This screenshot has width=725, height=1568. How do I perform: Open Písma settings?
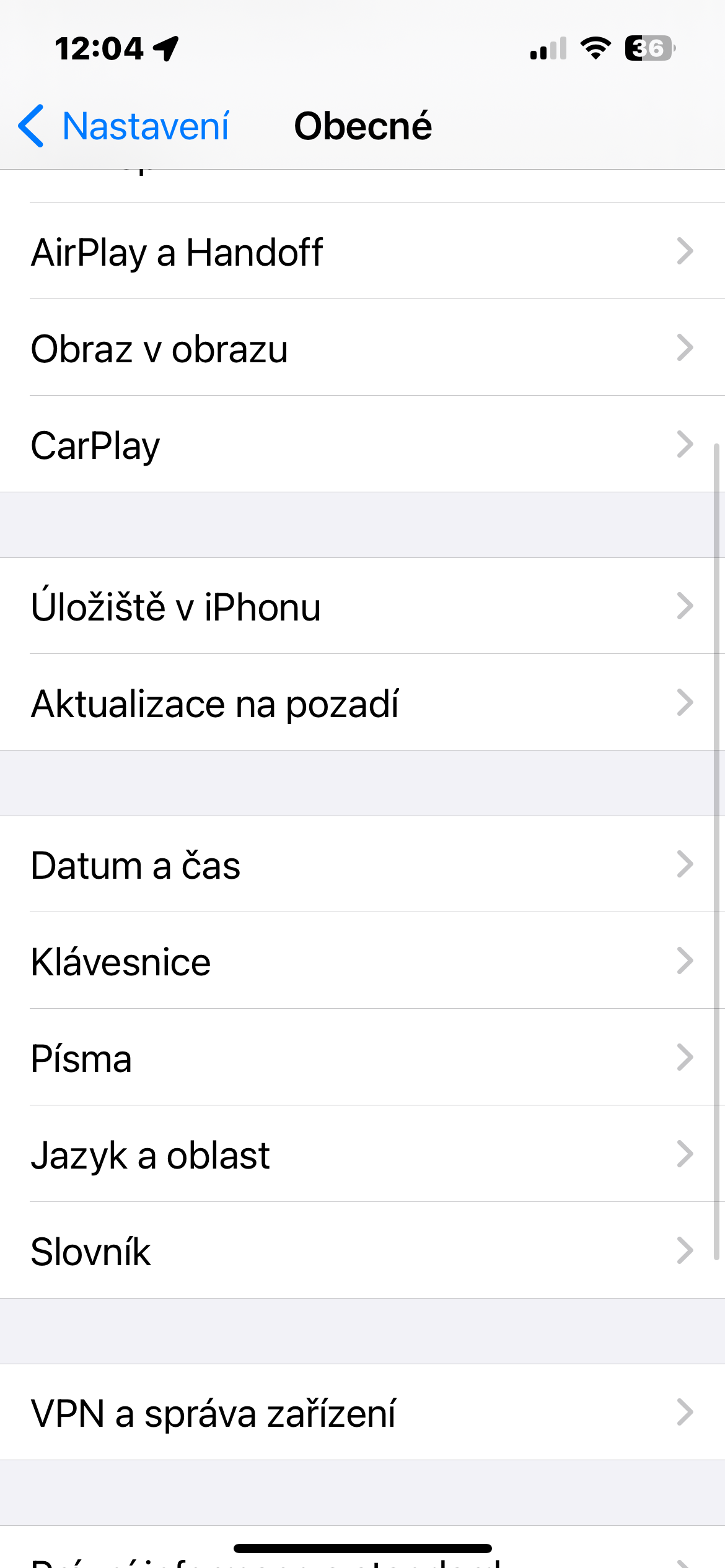362,1058
